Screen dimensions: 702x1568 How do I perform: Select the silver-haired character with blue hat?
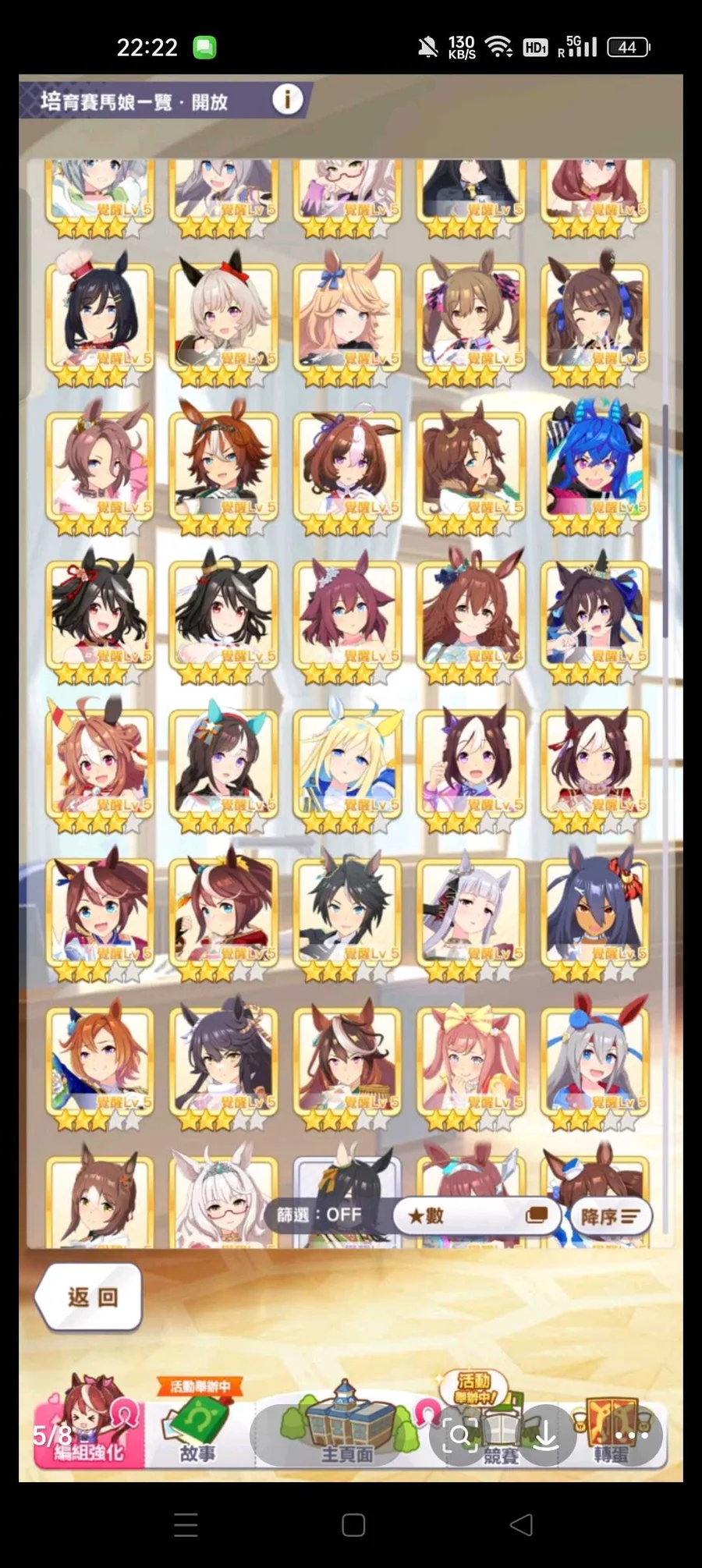click(594, 1059)
